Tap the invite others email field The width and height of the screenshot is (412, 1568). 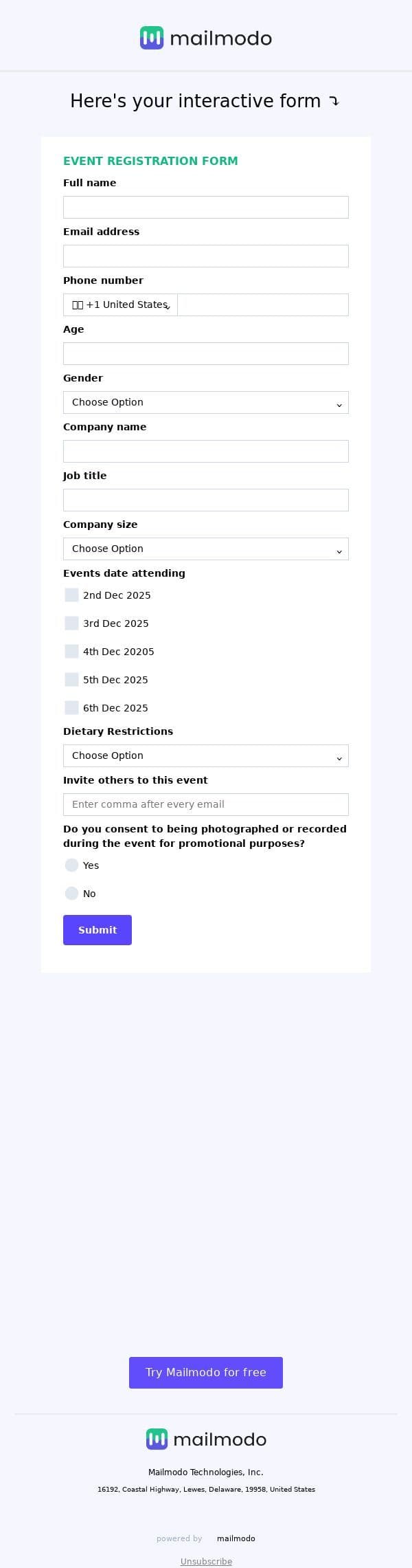(x=205, y=804)
